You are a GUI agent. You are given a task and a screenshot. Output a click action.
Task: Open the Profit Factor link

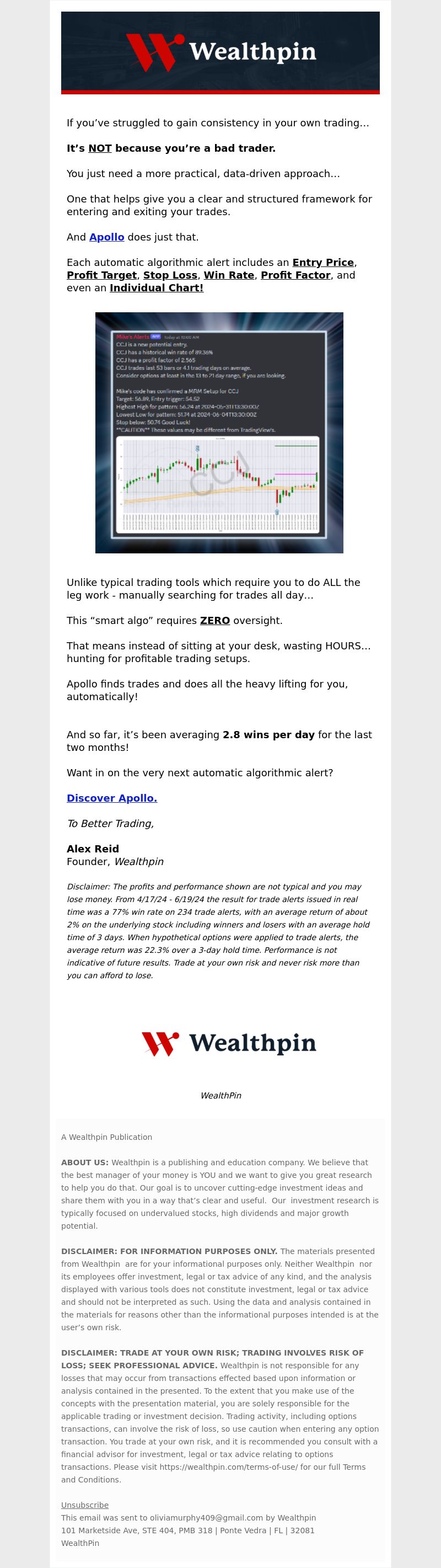295,275
